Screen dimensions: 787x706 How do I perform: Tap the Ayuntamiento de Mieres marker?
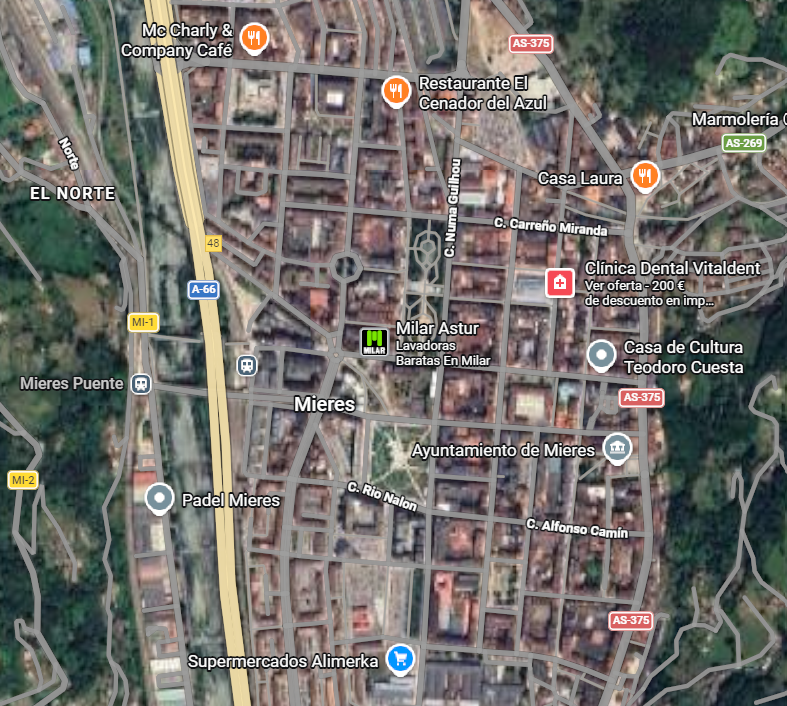coord(617,448)
